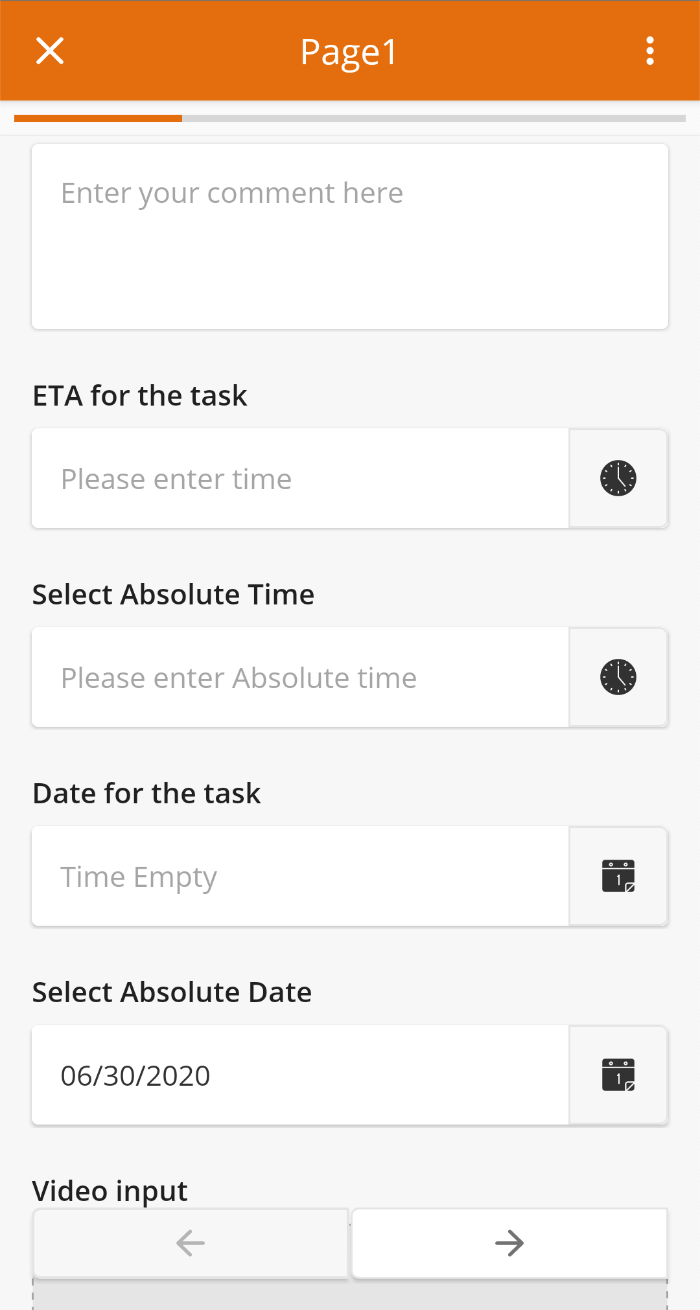Tap the Date for the task field

pyautogui.click(x=300, y=877)
